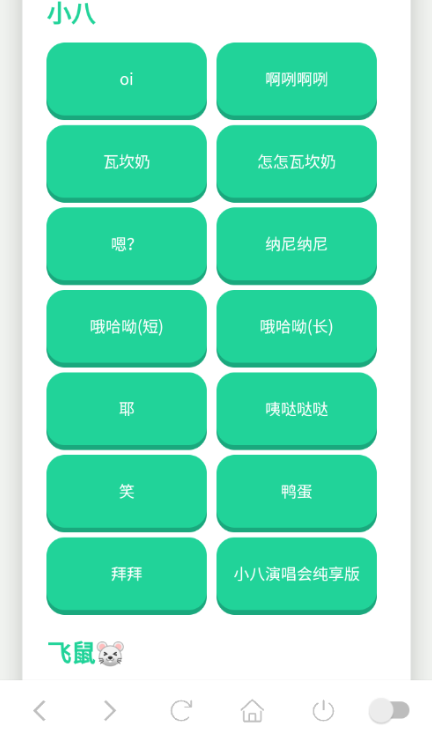Play the "oi" sound button
Viewport: 432px width, 732px height.
[x=127, y=80]
